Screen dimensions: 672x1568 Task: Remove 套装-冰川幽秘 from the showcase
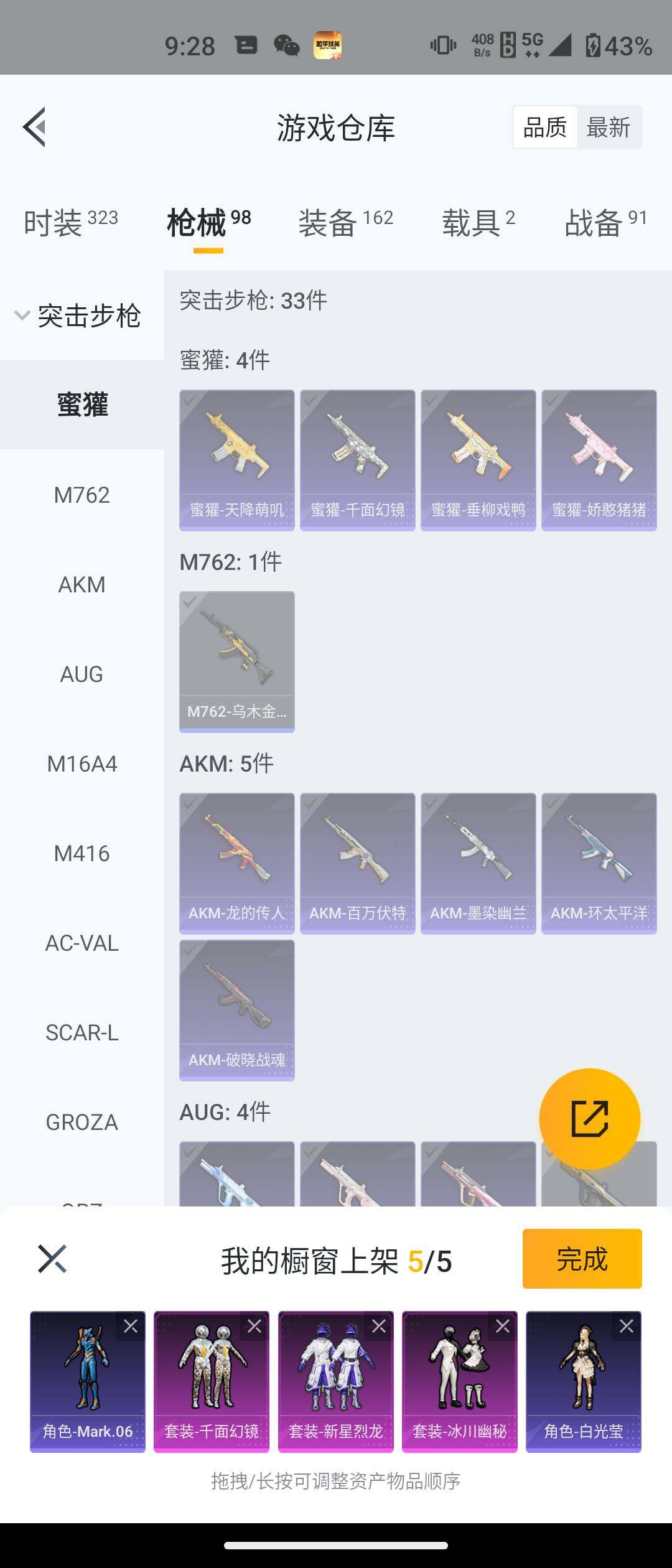503,1327
